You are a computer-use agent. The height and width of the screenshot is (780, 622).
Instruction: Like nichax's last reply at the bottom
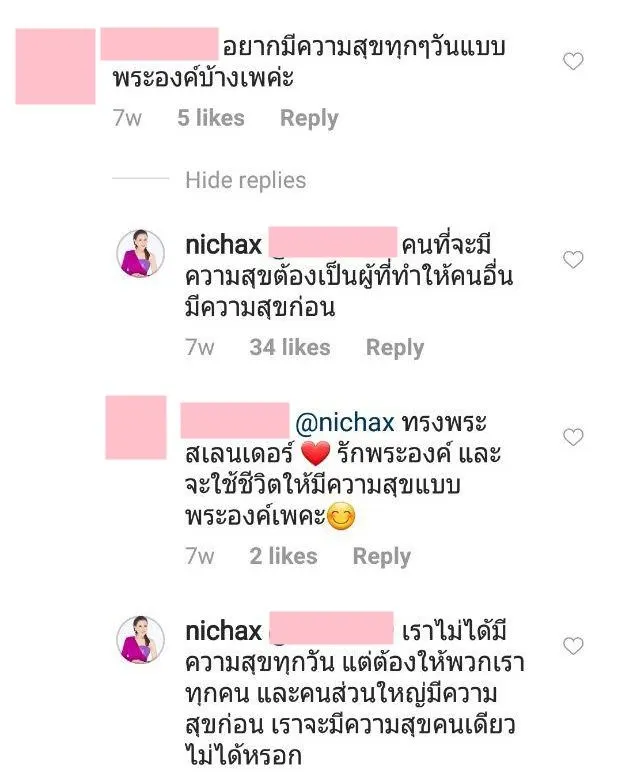click(x=573, y=646)
